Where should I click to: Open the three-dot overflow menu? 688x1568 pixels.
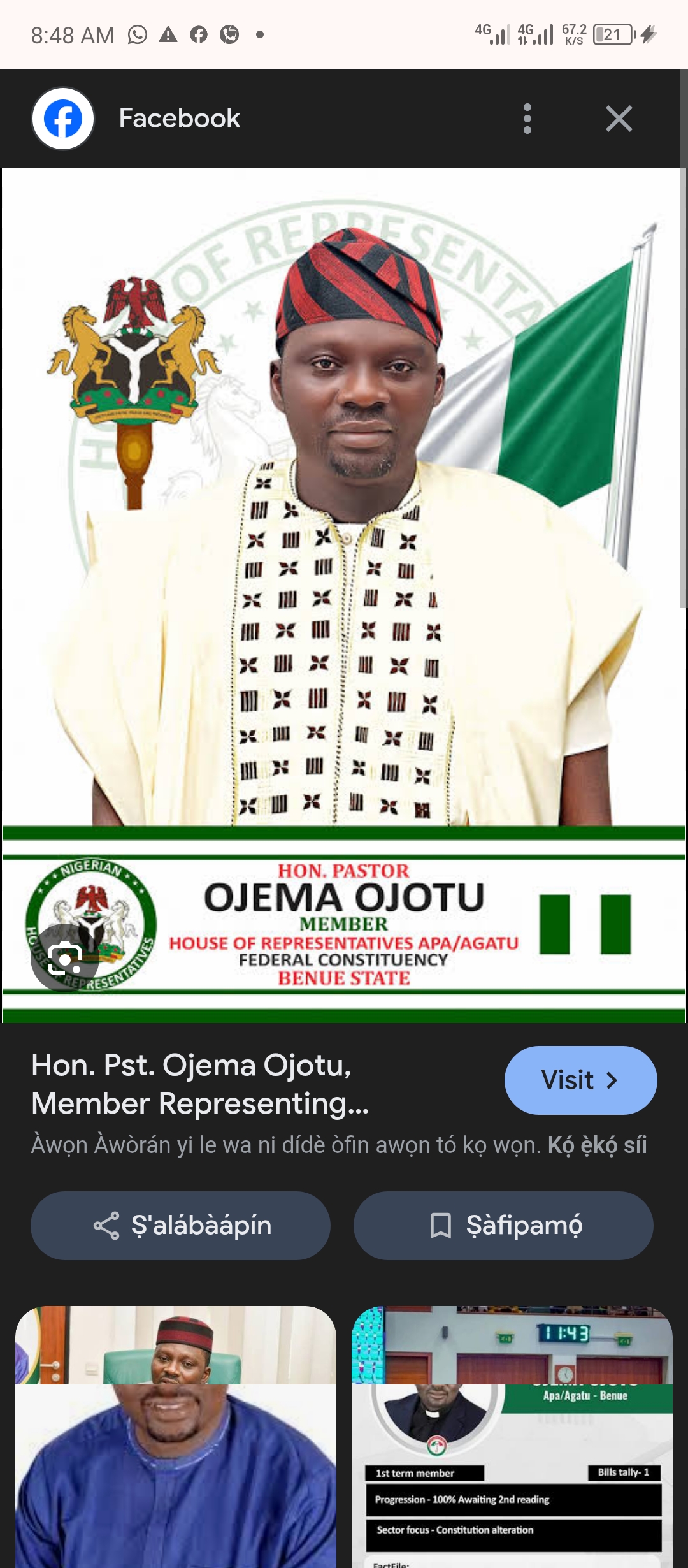pyautogui.click(x=527, y=119)
